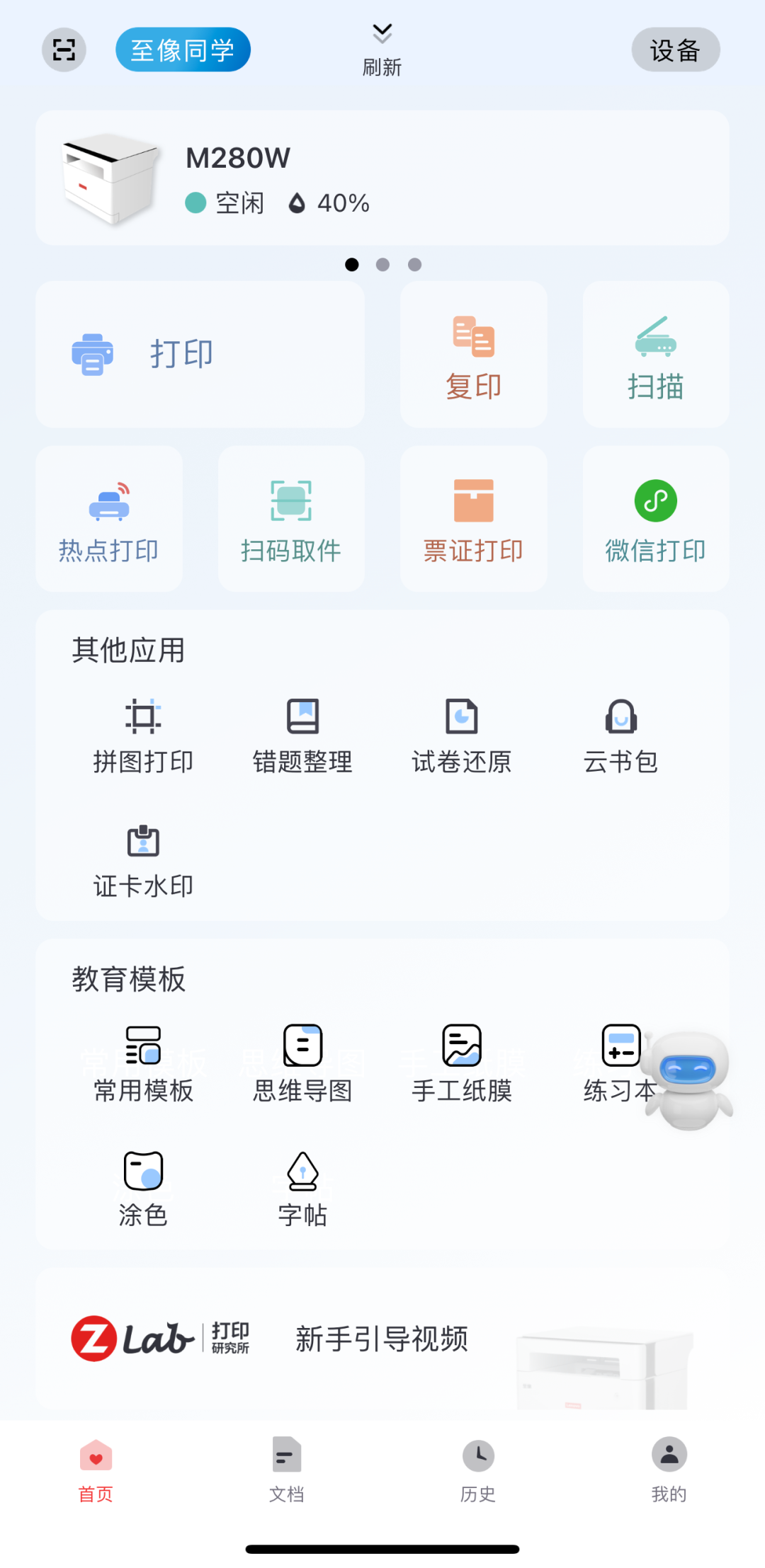Screen dimensions: 765x1568
Task: Select 复印 (Copy) feature
Action: pos(472,353)
